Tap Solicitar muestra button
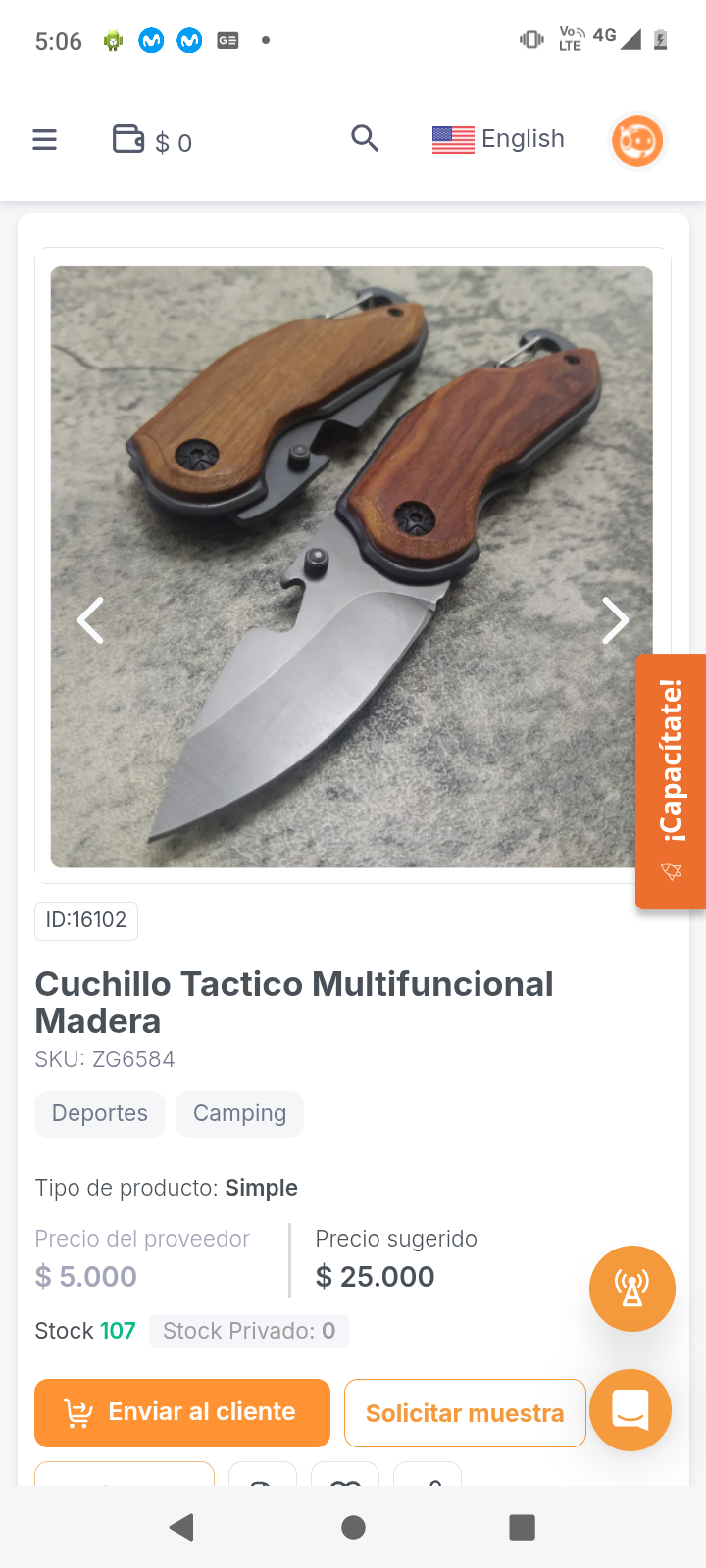 465,1413
